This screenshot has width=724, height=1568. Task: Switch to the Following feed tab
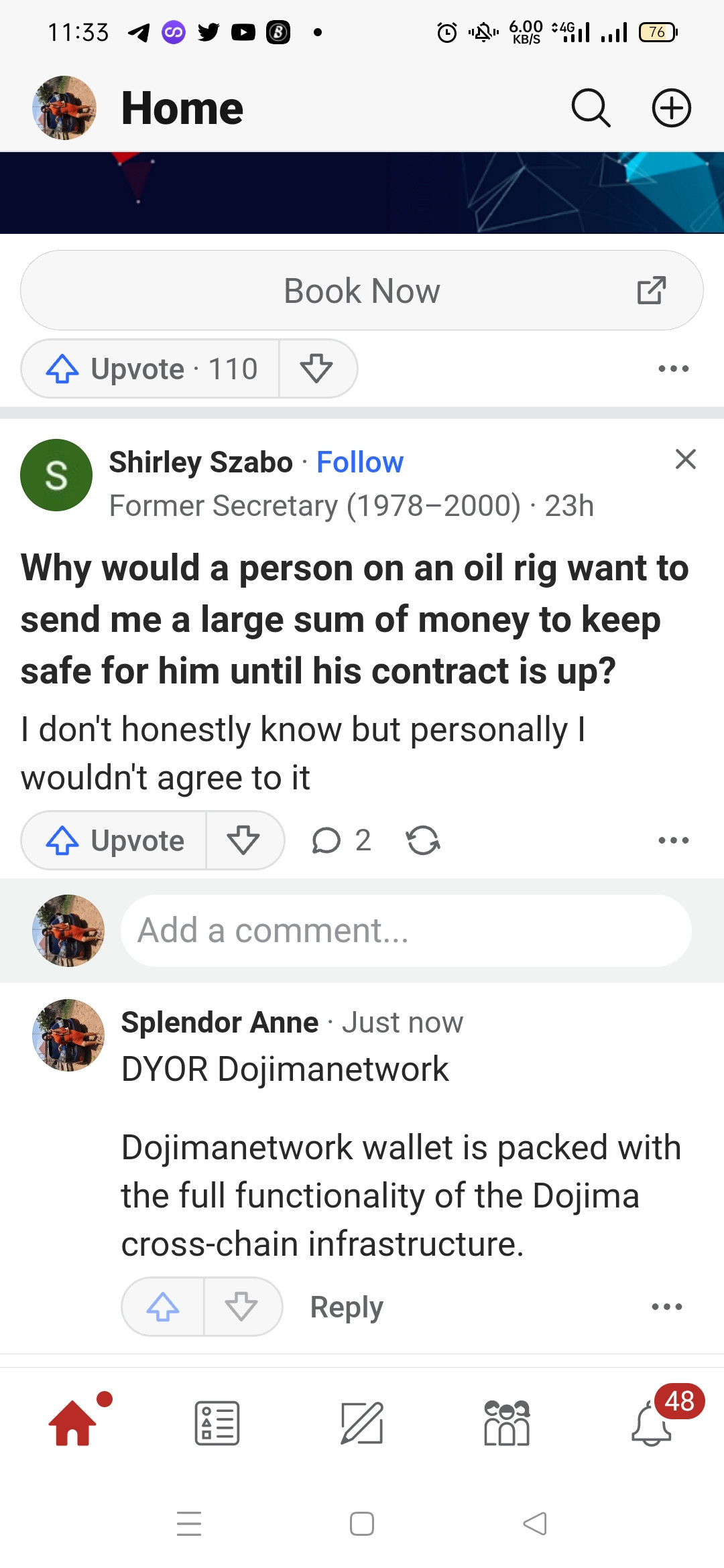(217, 1423)
